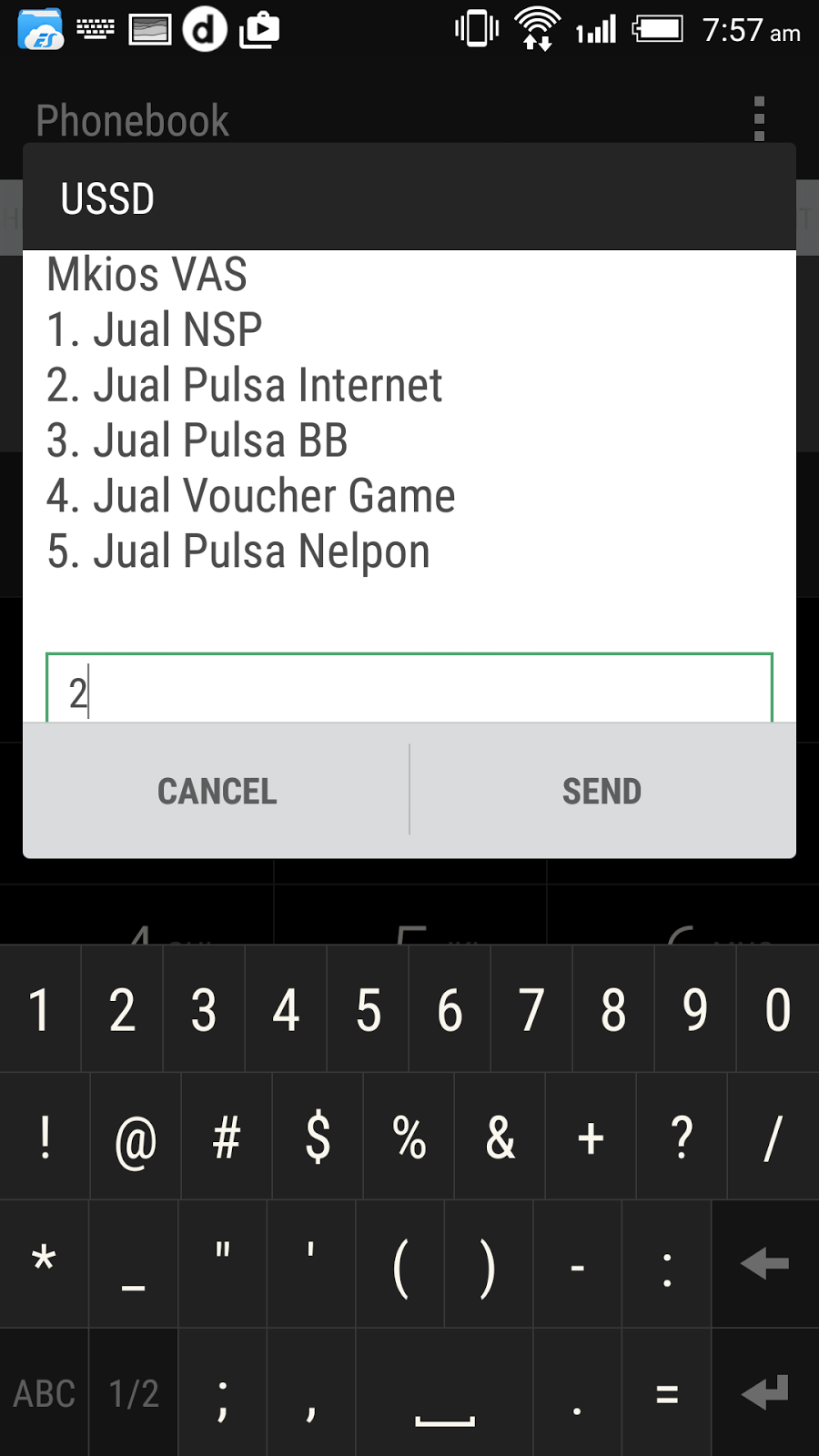Hit the enter key on the keyboard
Screen dimensions: 819x1456
click(764, 1393)
